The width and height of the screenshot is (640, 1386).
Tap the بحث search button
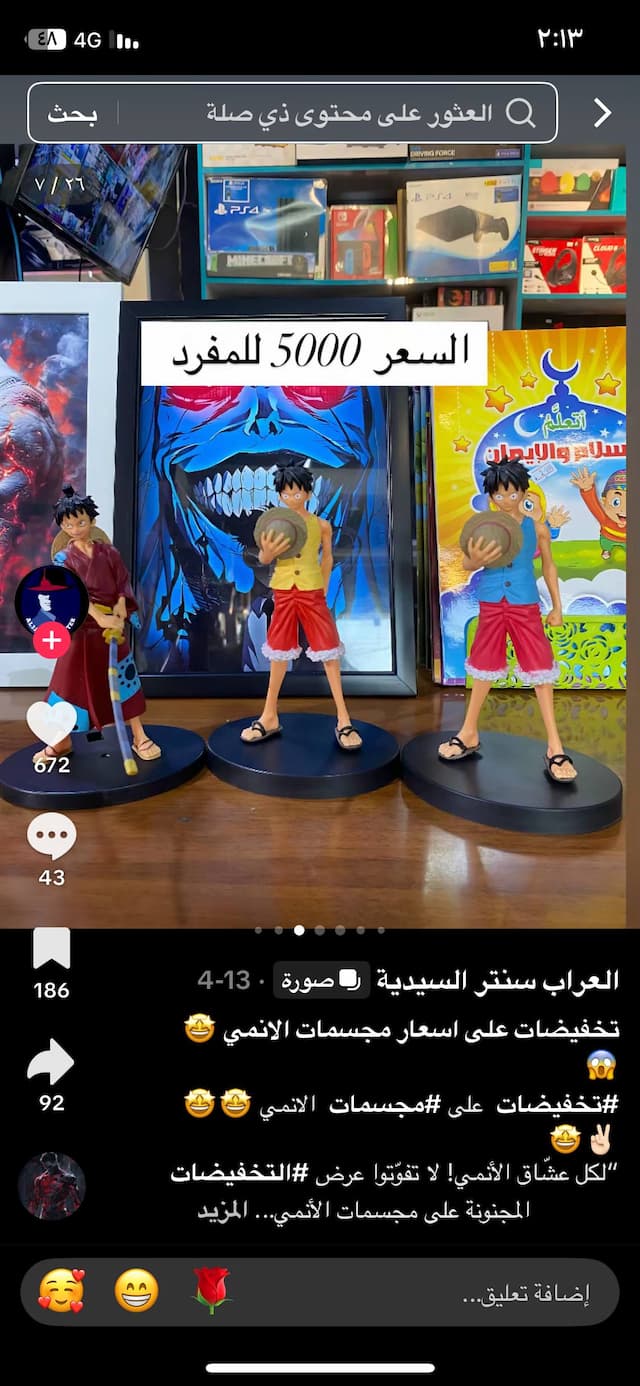[73, 113]
